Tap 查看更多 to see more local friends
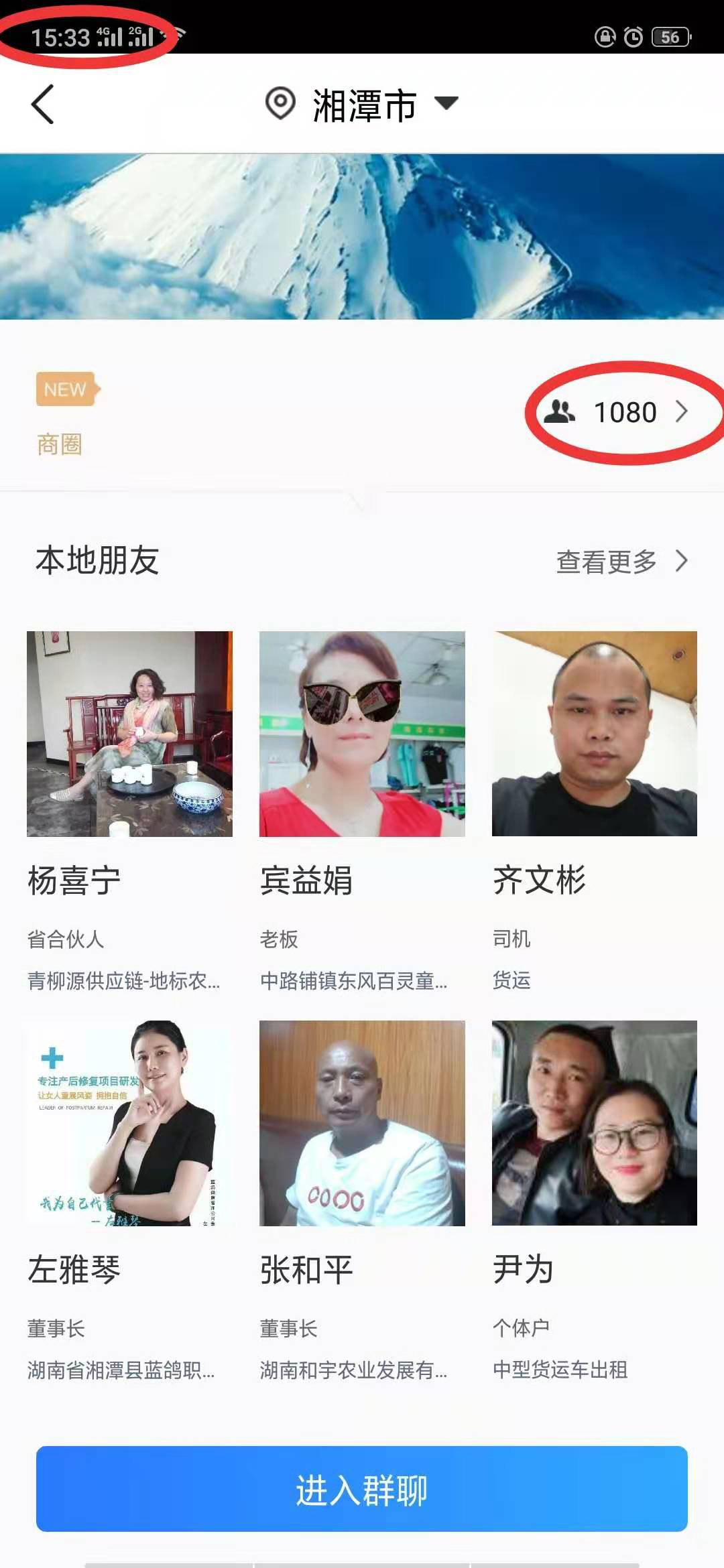Image resolution: width=724 pixels, height=1568 pixels. pyautogui.click(x=621, y=562)
